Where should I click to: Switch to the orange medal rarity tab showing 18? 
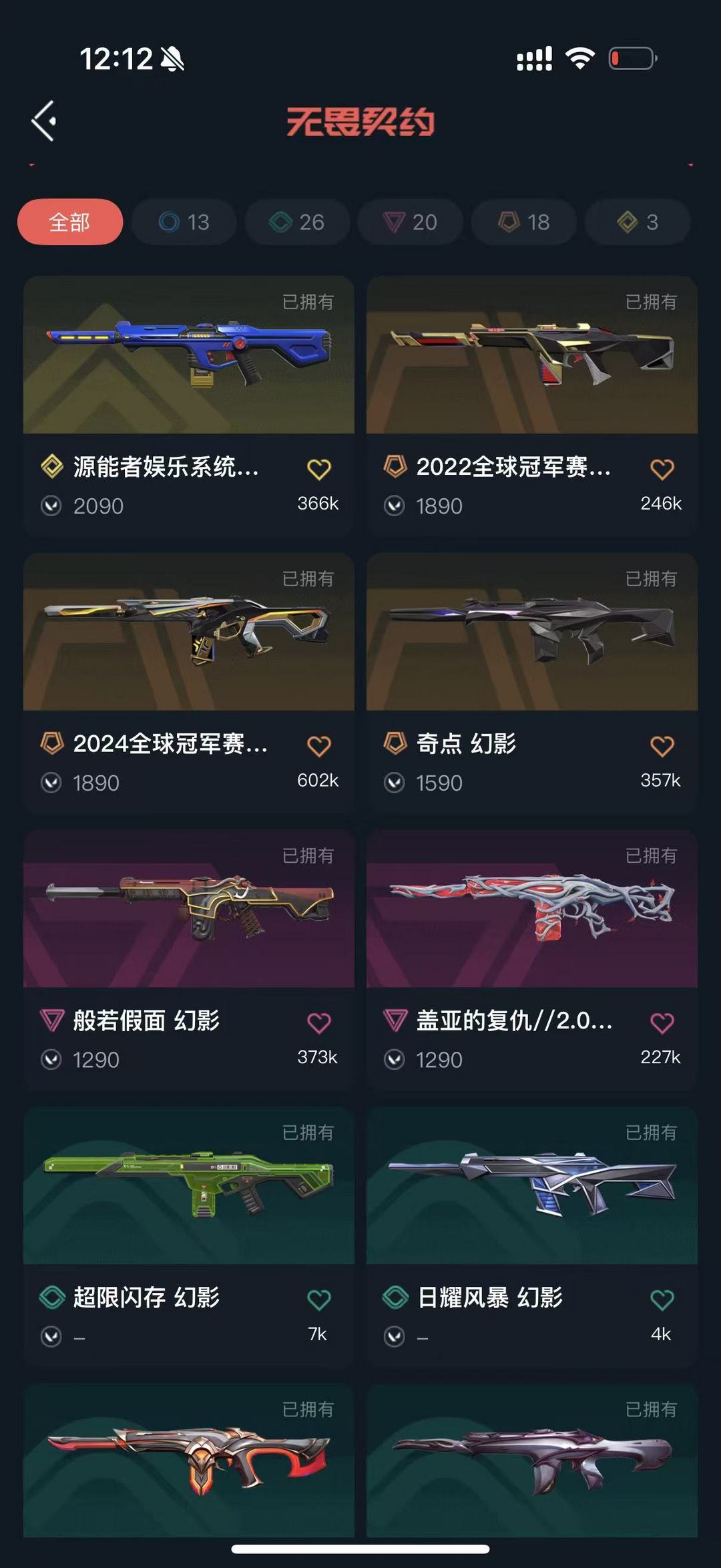523,222
